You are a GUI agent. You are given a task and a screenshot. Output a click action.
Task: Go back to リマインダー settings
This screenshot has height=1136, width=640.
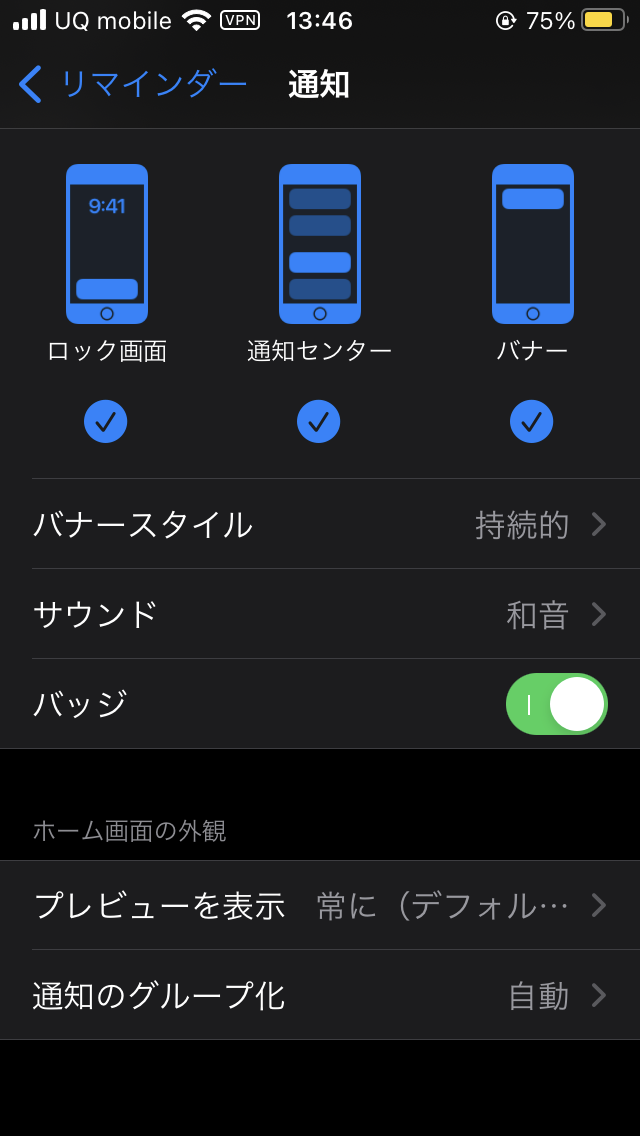[x=132, y=85]
